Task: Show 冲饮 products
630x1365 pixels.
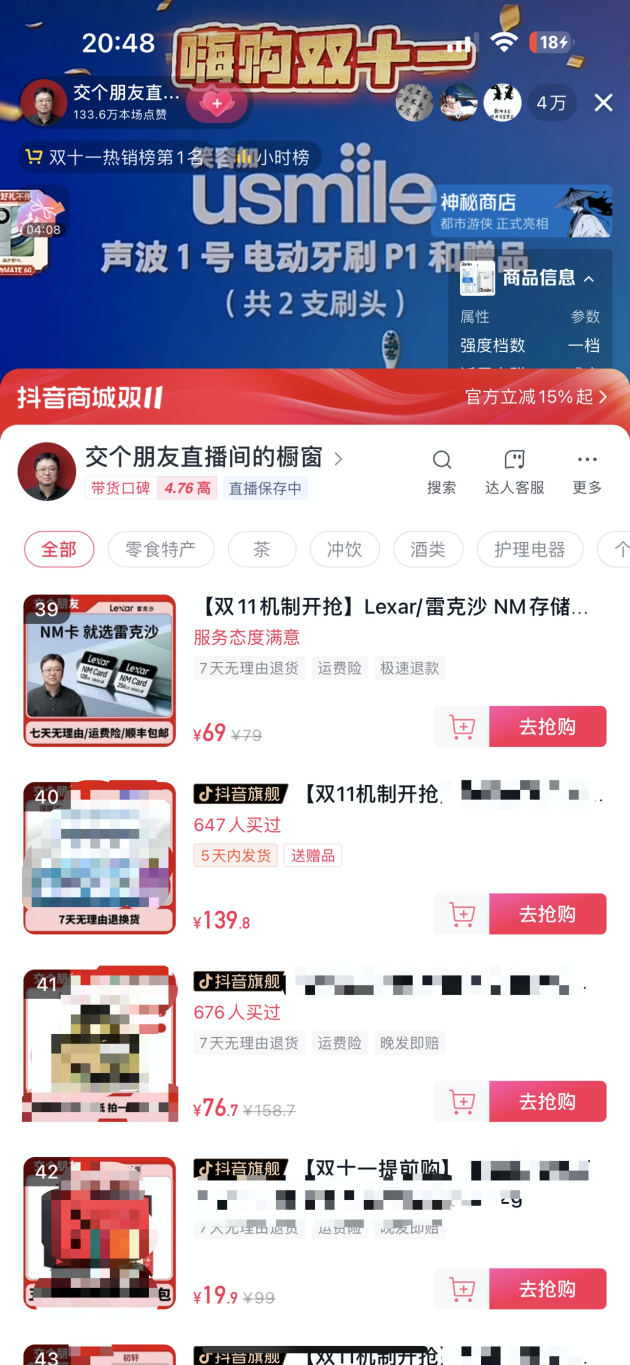Action: pyautogui.click(x=344, y=549)
